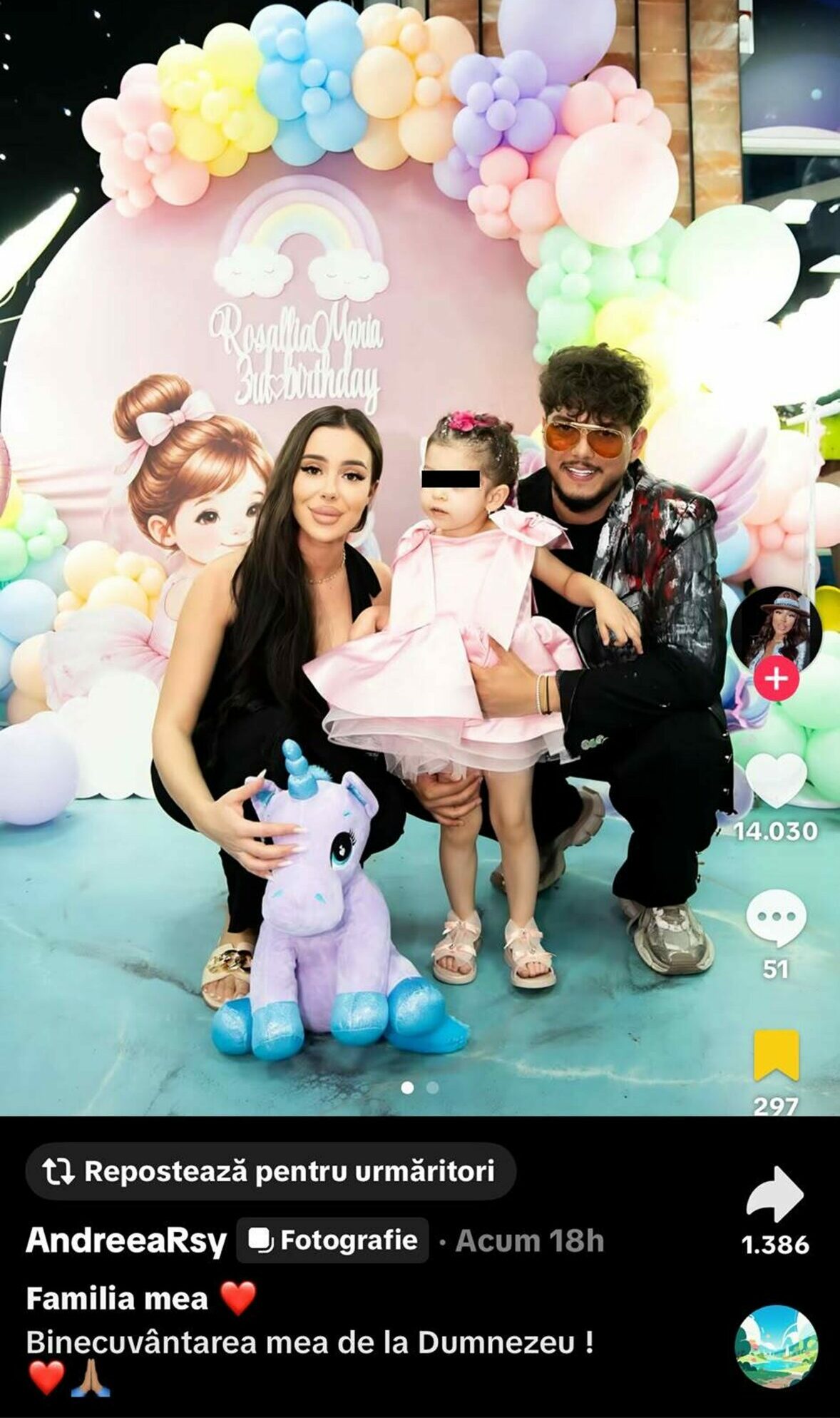This screenshot has width=840, height=1418.
Task: Open the sound disc icon
Action: (776, 1347)
